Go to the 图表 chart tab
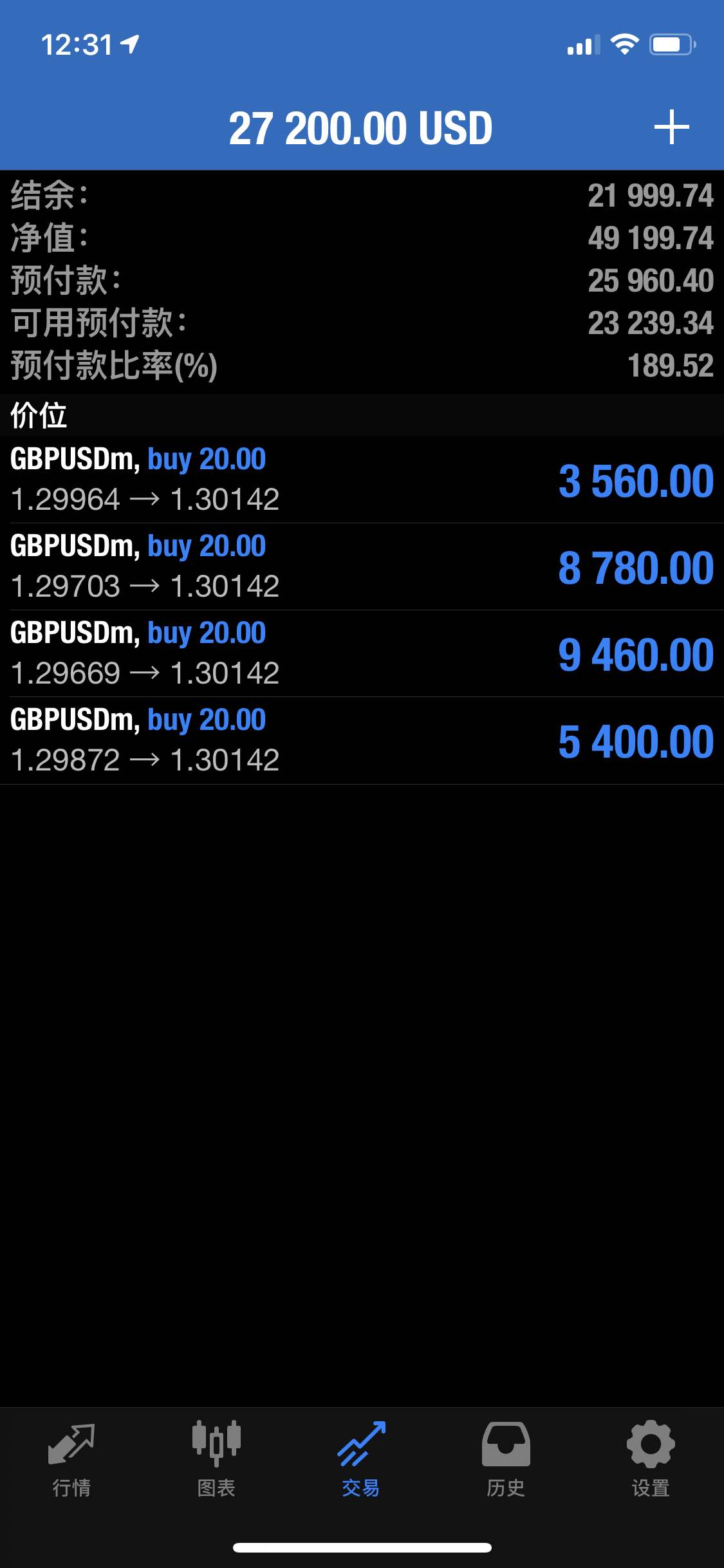The height and width of the screenshot is (1568, 724). [216, 1460]
